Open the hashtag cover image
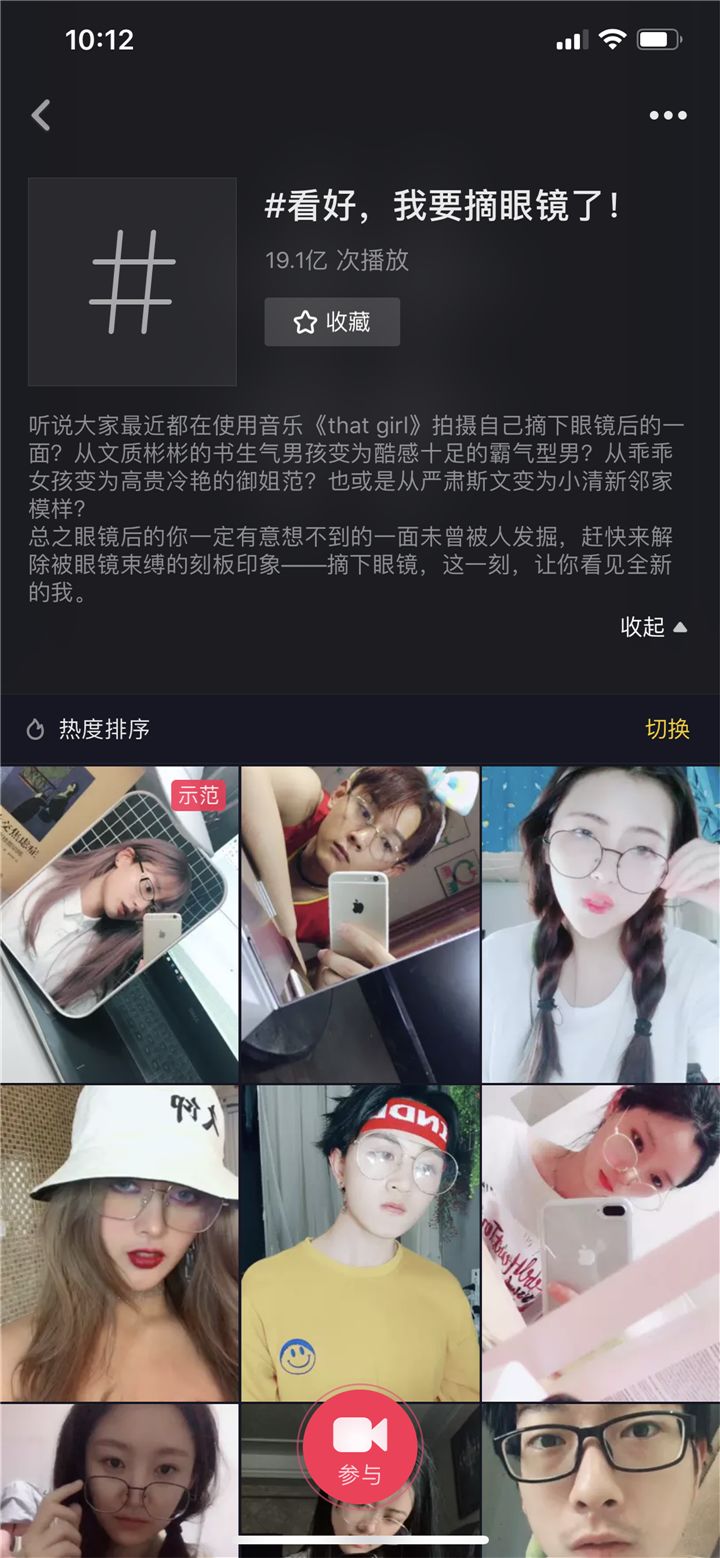Image resolution: width=720 pixels, height=1558 pixels. (132, 282)
